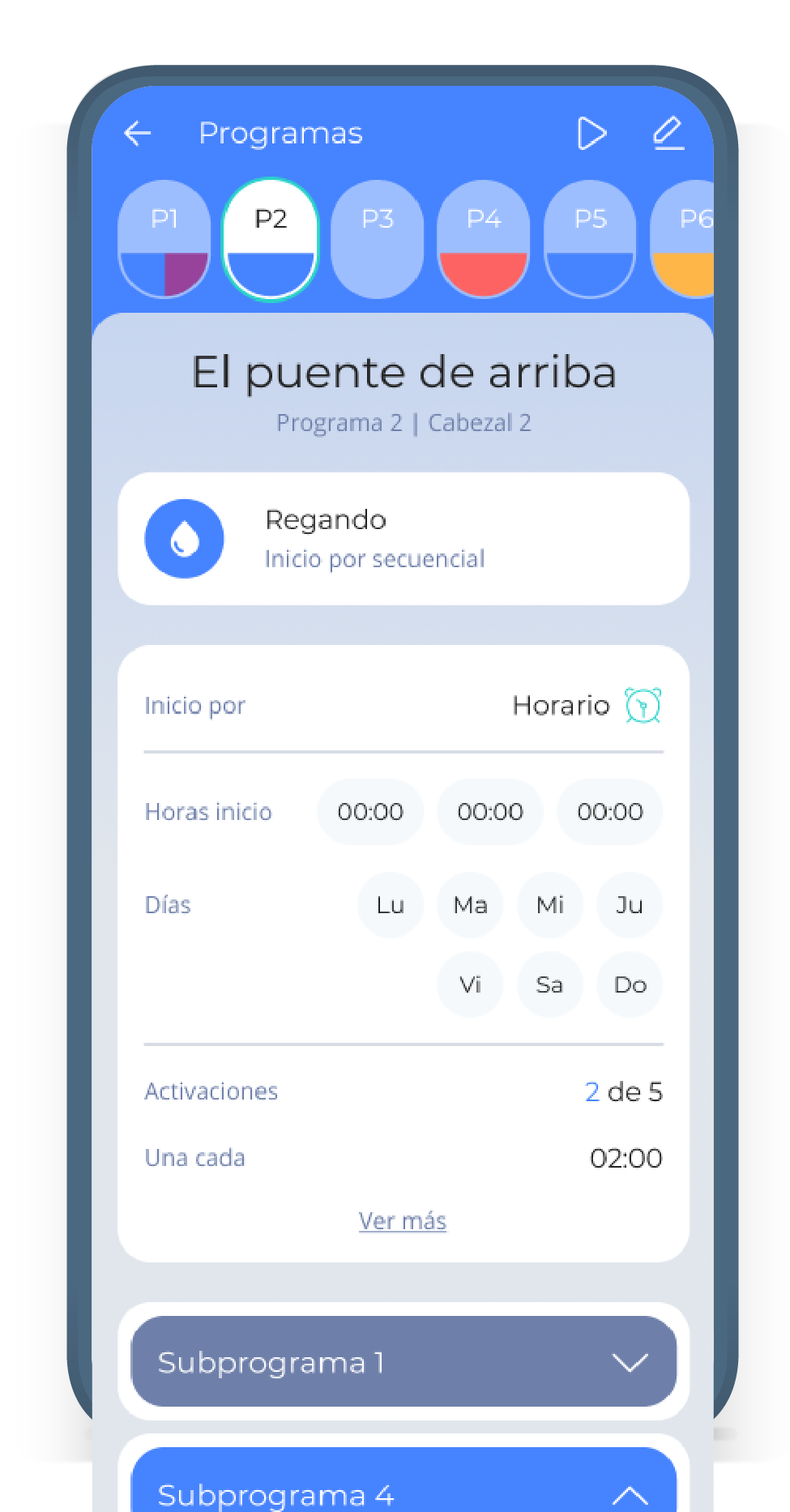Open the Ver más link

(403, 1221)
